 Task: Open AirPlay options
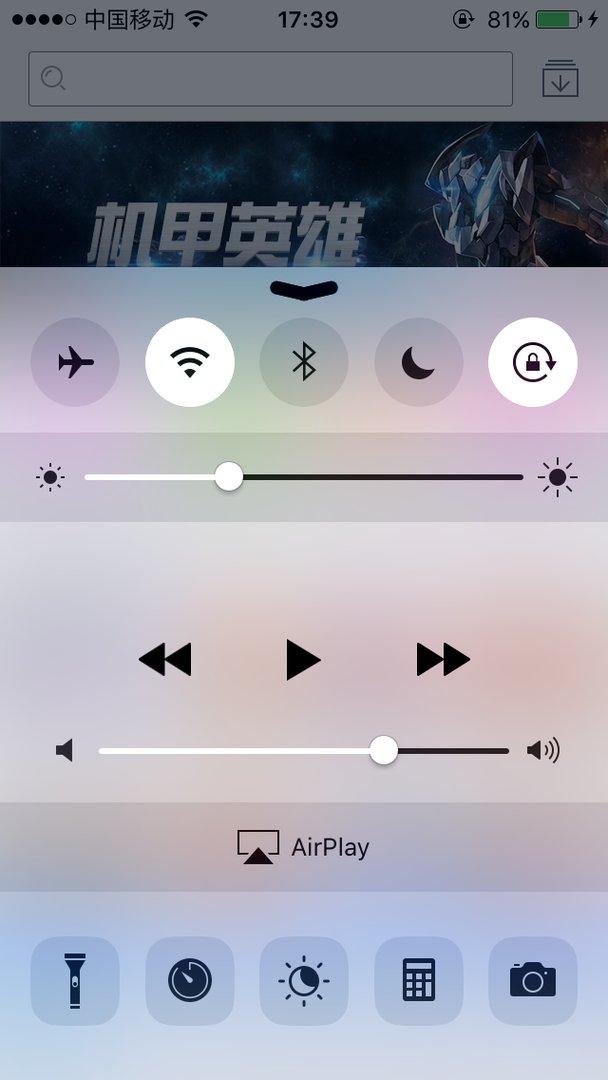(x=304, y=847)
